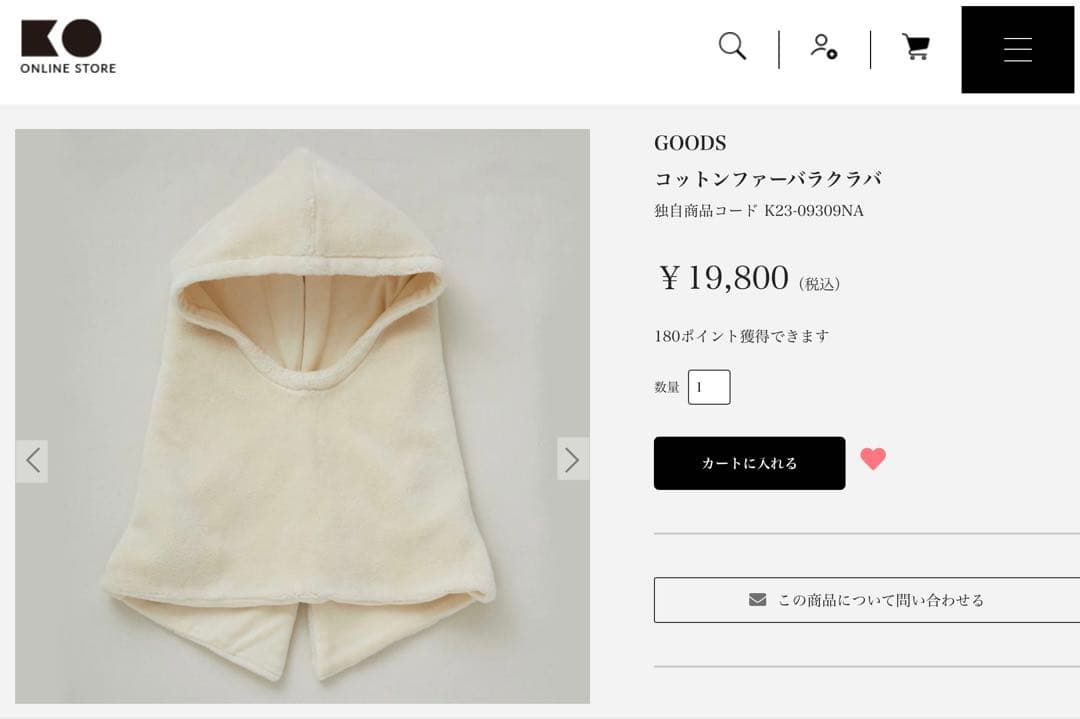
Task: Show the next product image
Action: coord(572,459)
